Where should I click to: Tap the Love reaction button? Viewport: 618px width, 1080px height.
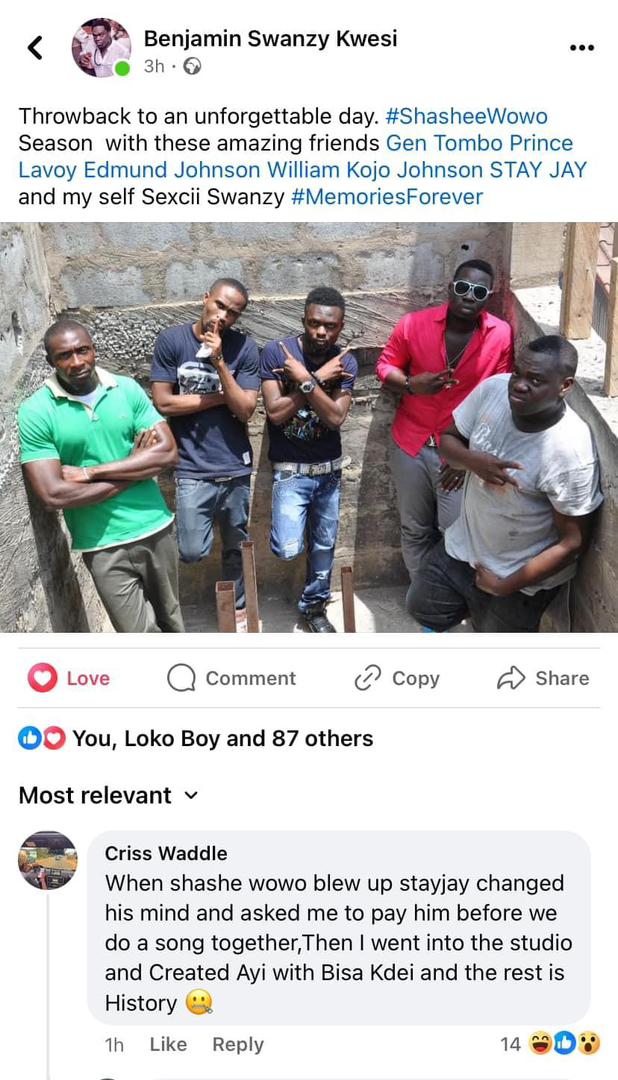pos(69,678)
